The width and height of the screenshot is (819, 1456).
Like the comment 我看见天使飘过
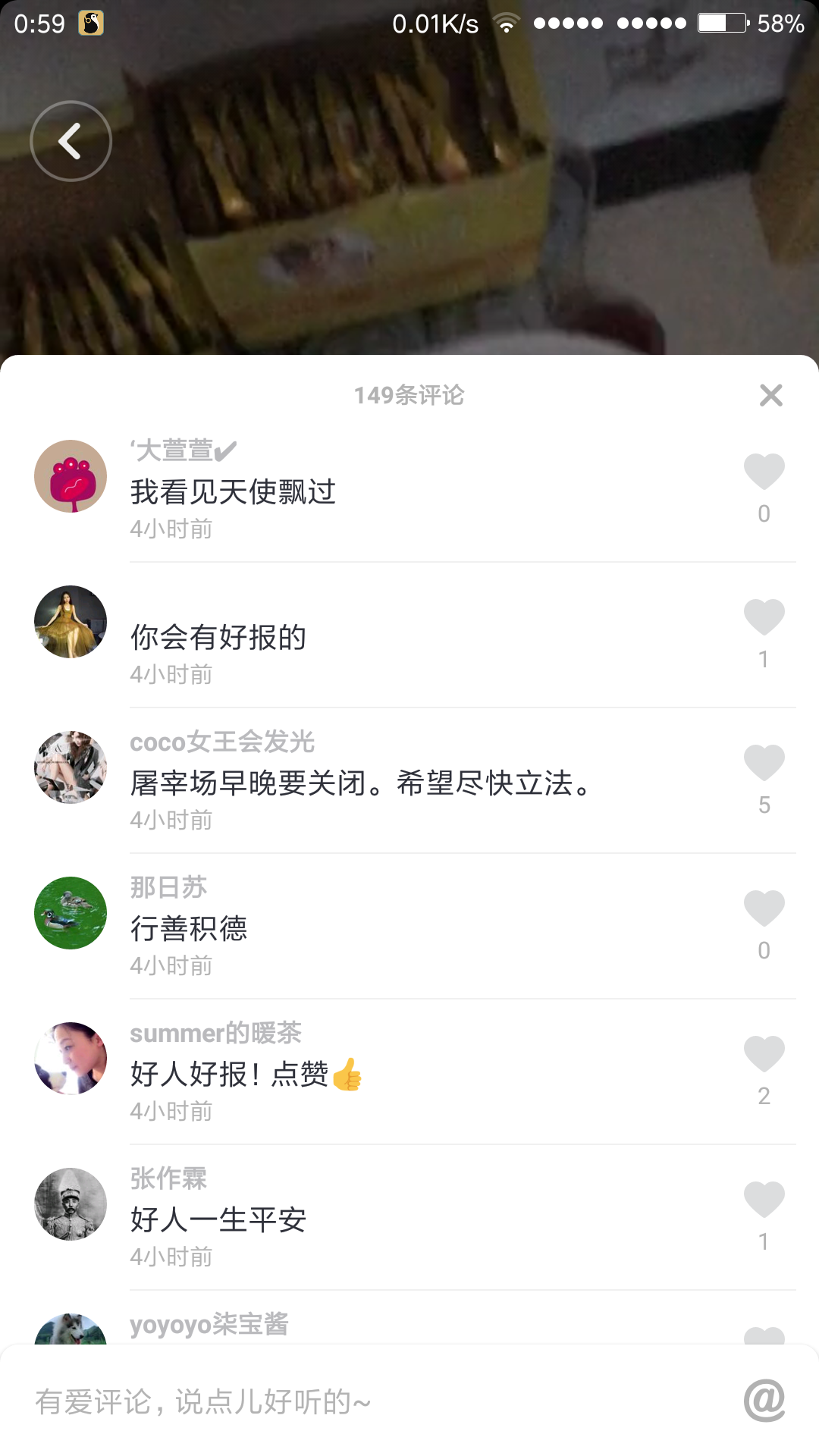(x=764, y=472)
